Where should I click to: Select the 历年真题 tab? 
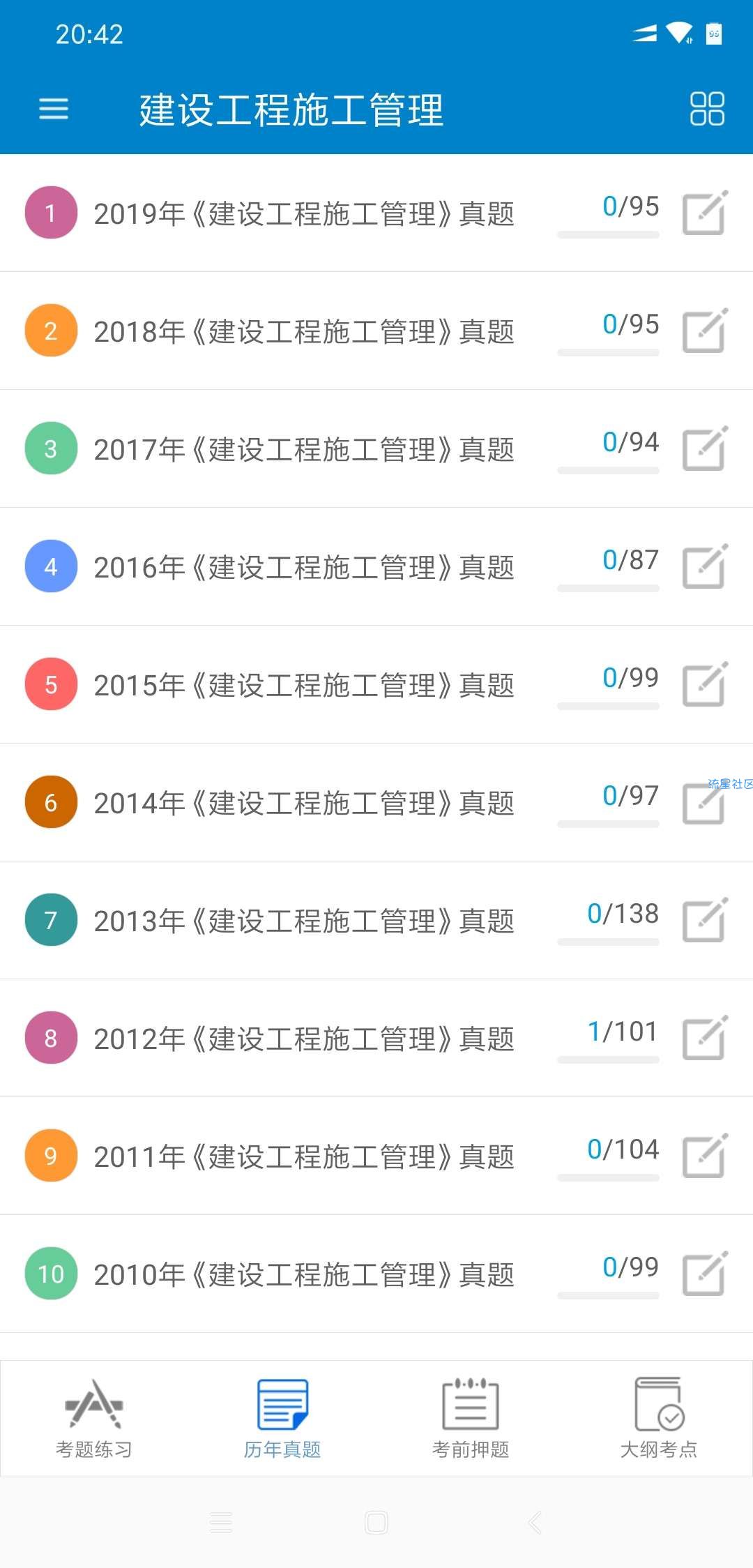tap(282, 1419)
